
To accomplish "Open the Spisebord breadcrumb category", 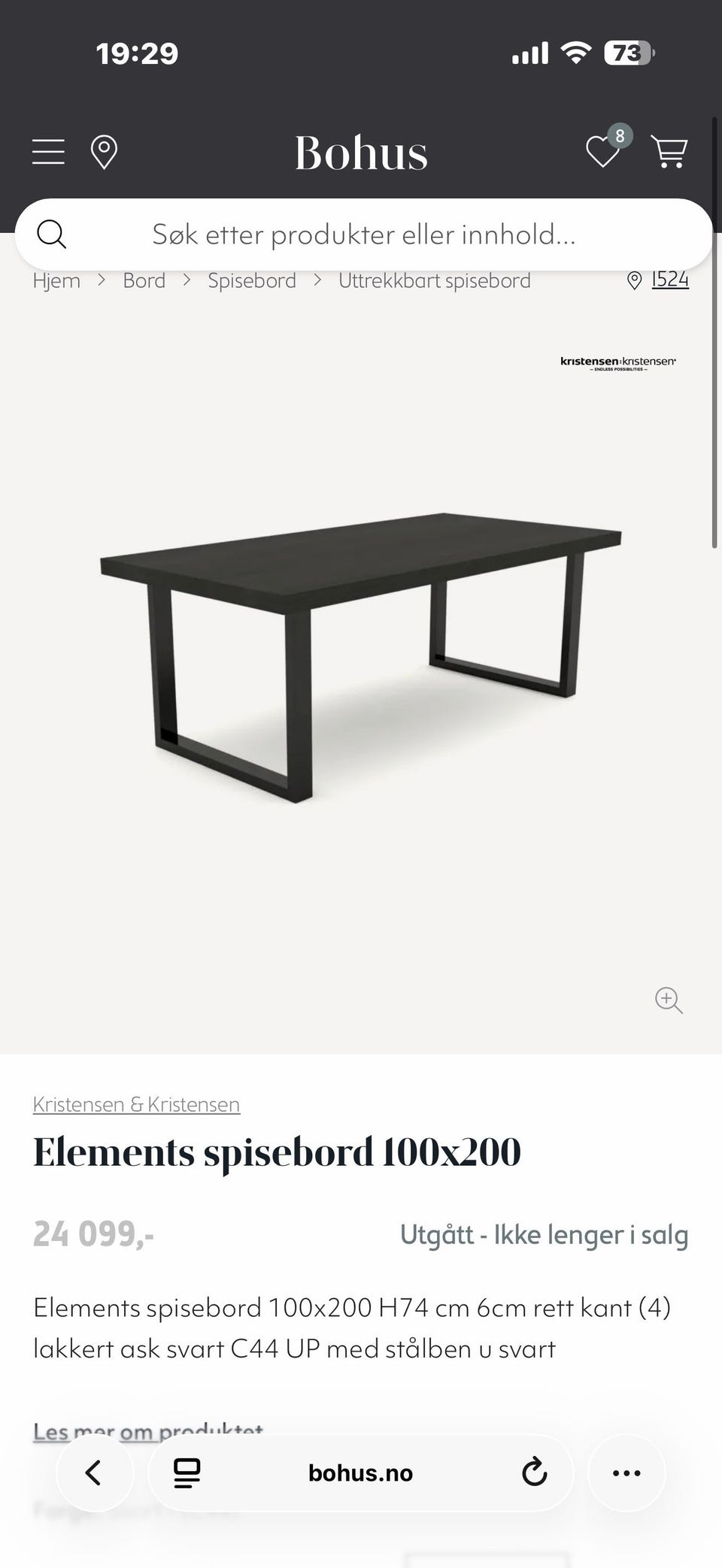I will (252, 280).
